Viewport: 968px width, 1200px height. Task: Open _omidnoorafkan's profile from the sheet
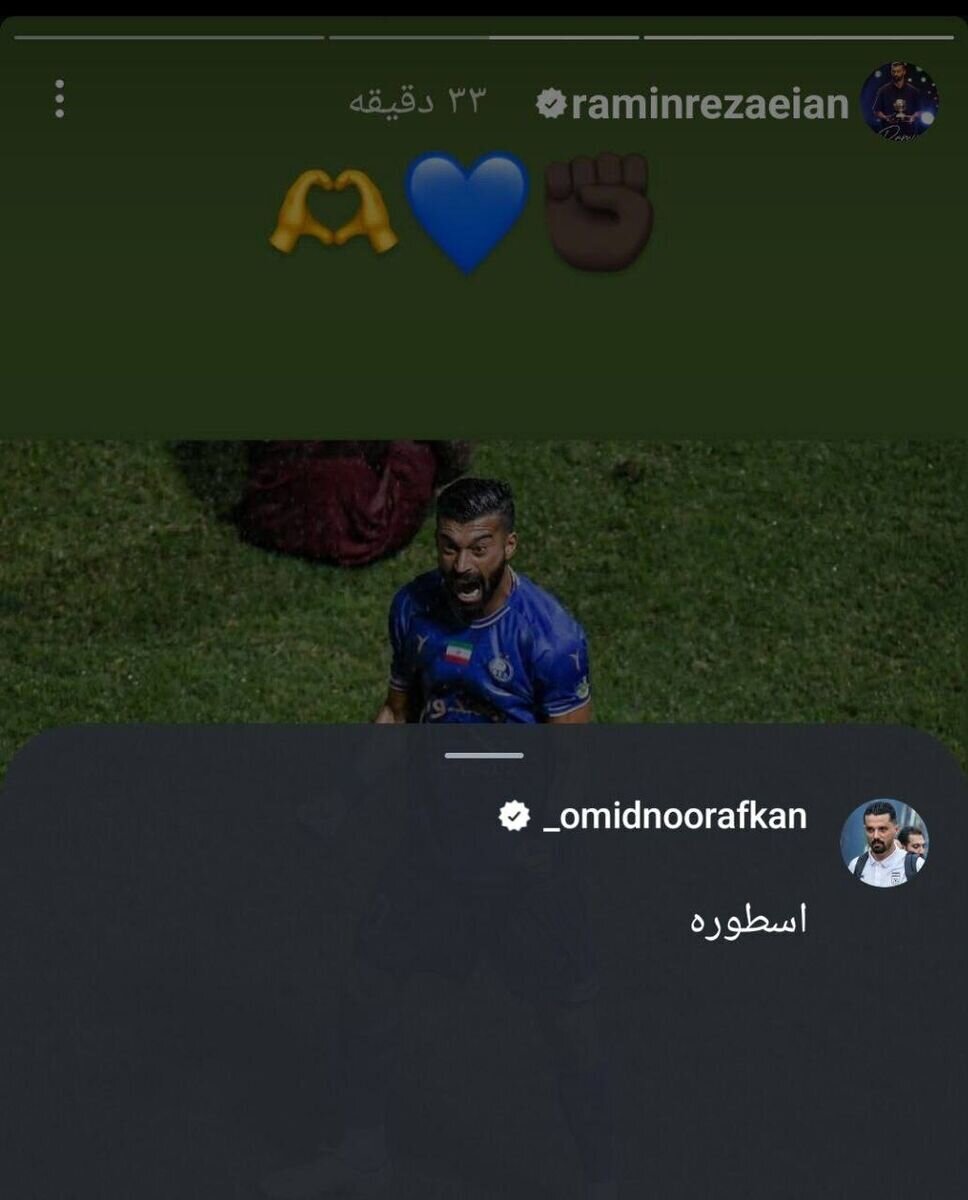(x=673, y=817)
